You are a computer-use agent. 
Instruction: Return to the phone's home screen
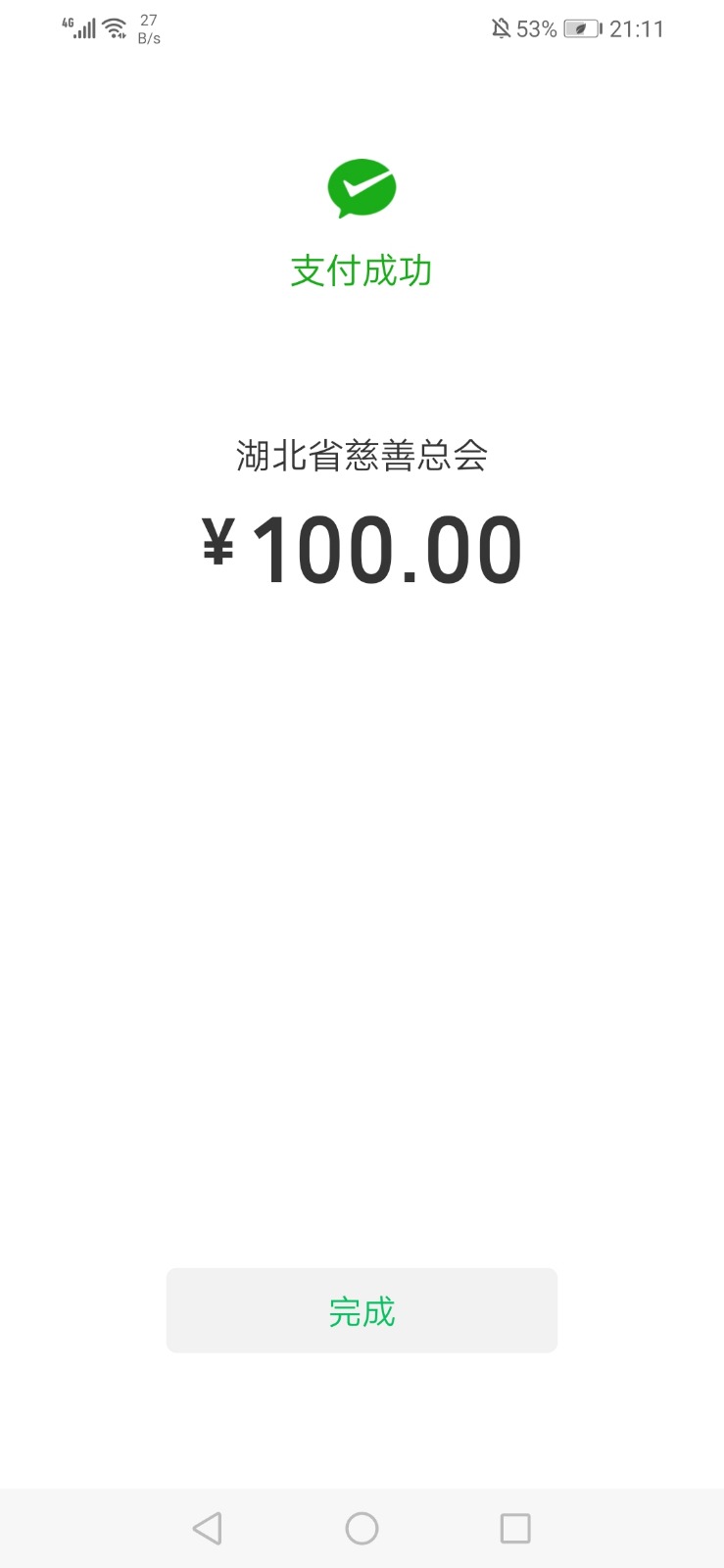(362, 1528)
